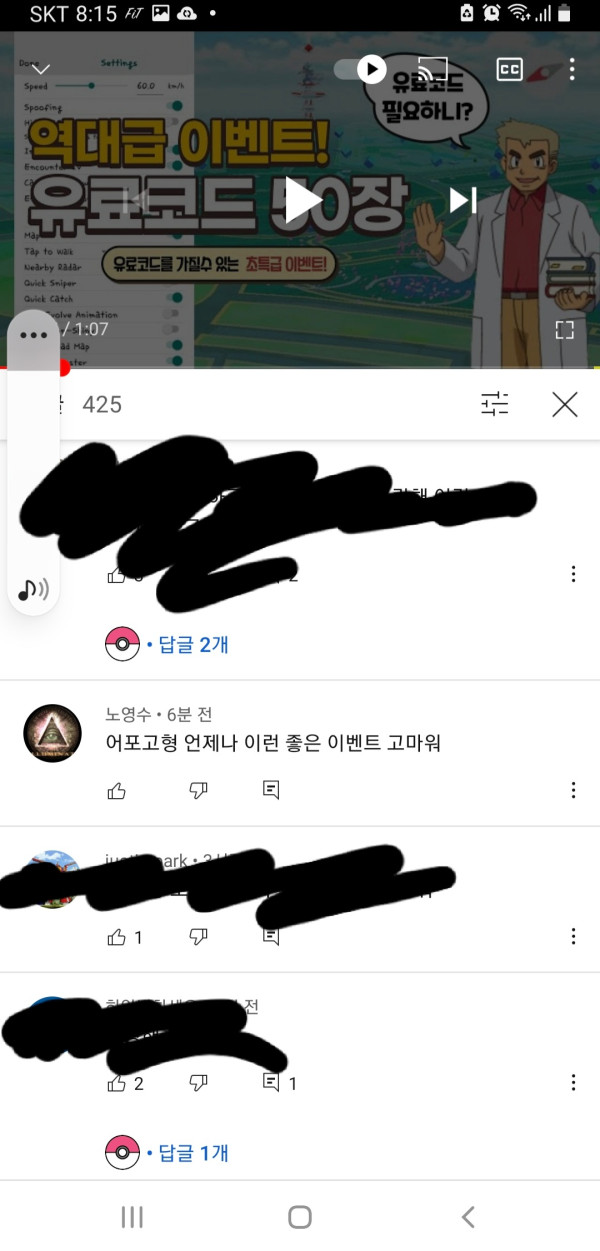The image size is (600, 1251).
Task: Turn on closed captions
Action: 509,69
